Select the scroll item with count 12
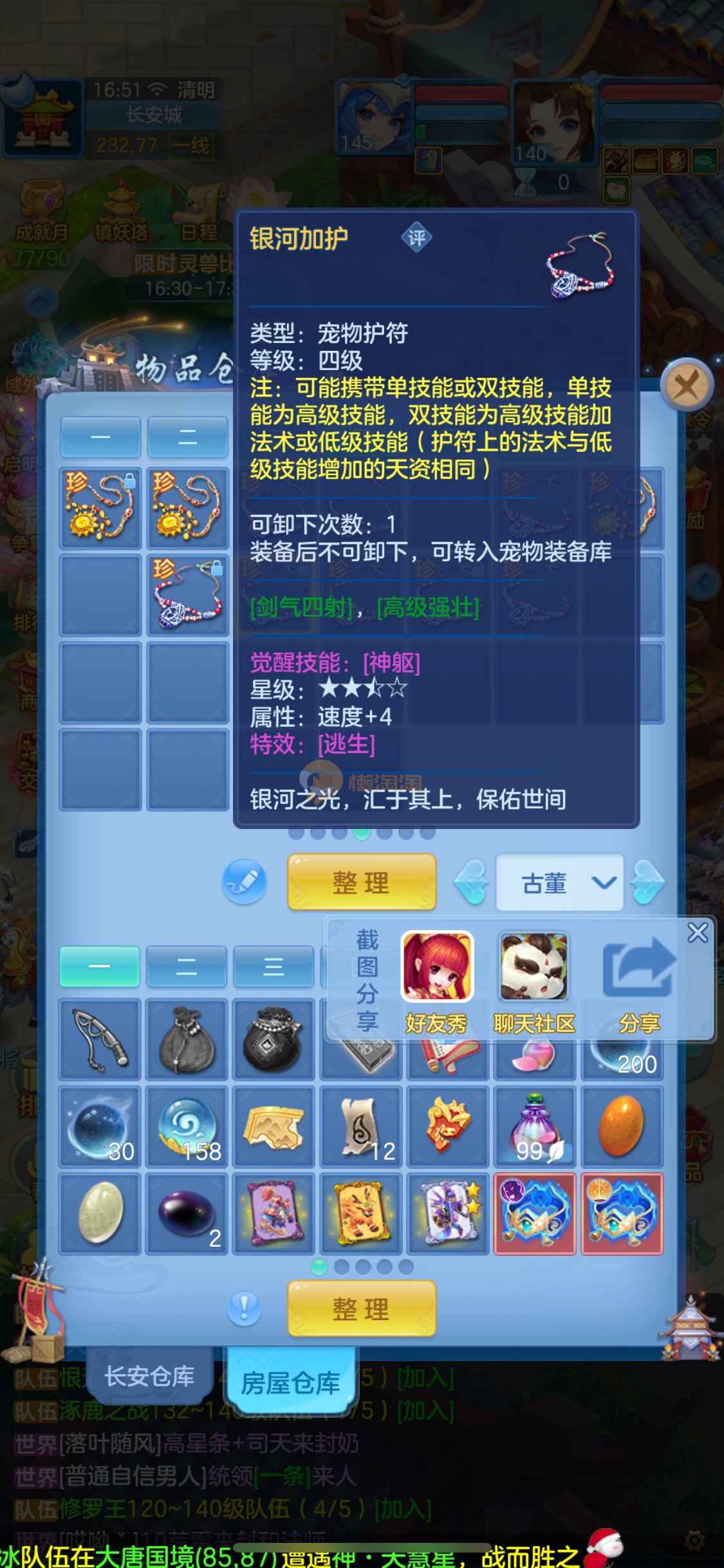 [x=360, y=1126]
